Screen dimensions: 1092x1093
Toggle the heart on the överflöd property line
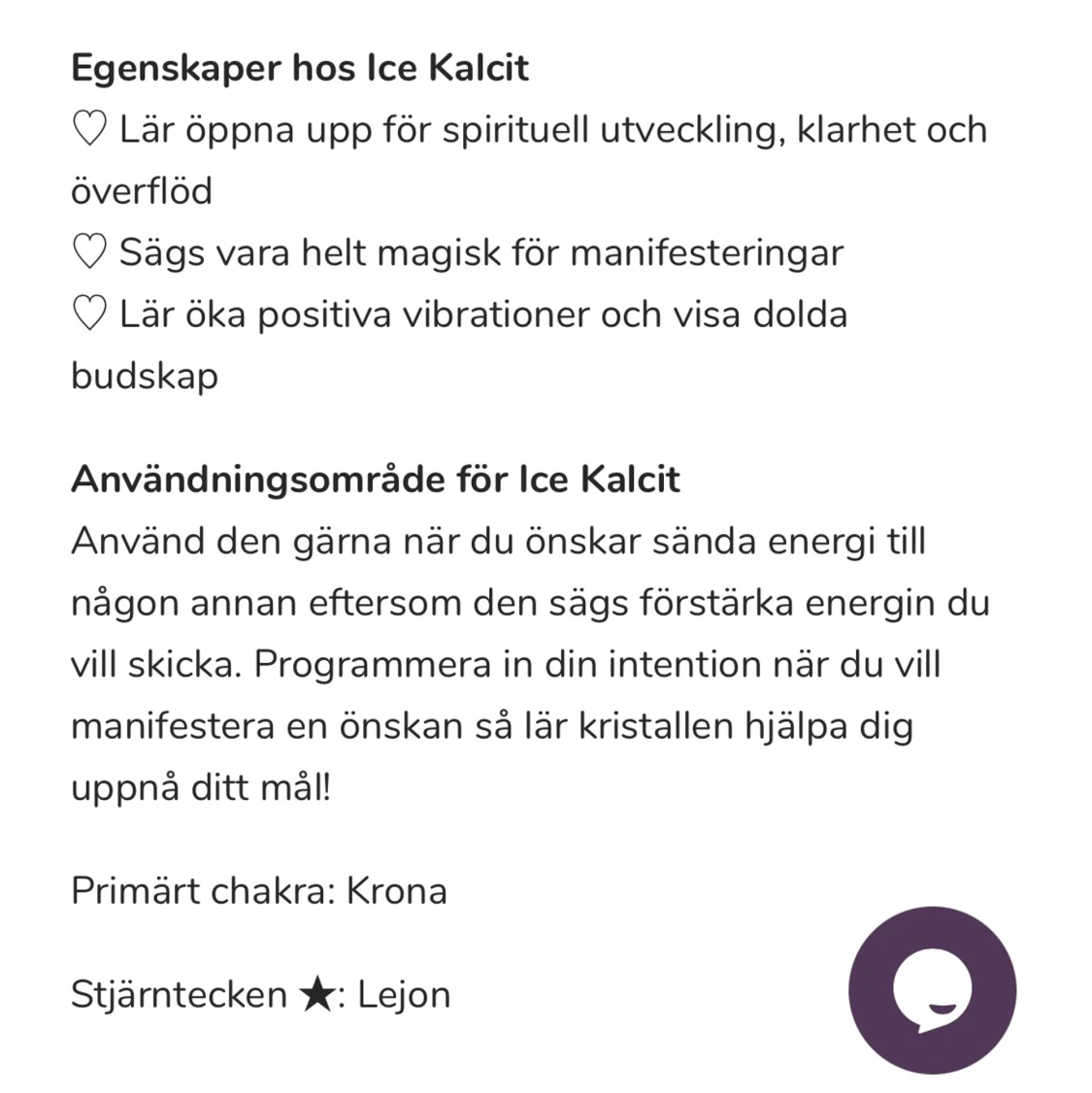89,128
